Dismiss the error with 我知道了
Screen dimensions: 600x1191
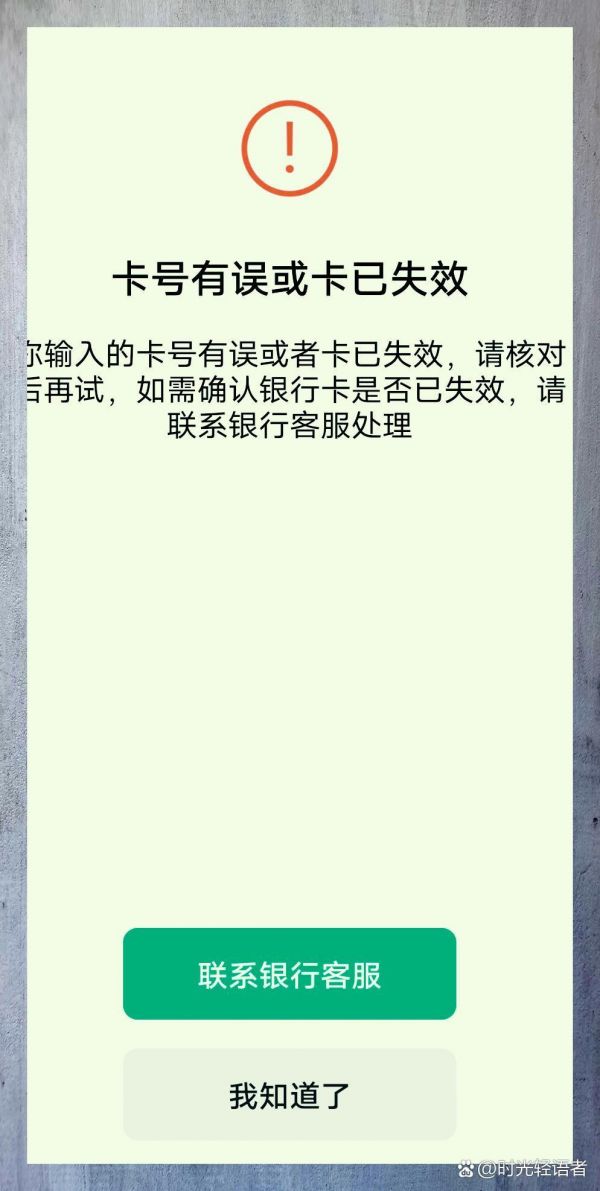point(289,1095)
